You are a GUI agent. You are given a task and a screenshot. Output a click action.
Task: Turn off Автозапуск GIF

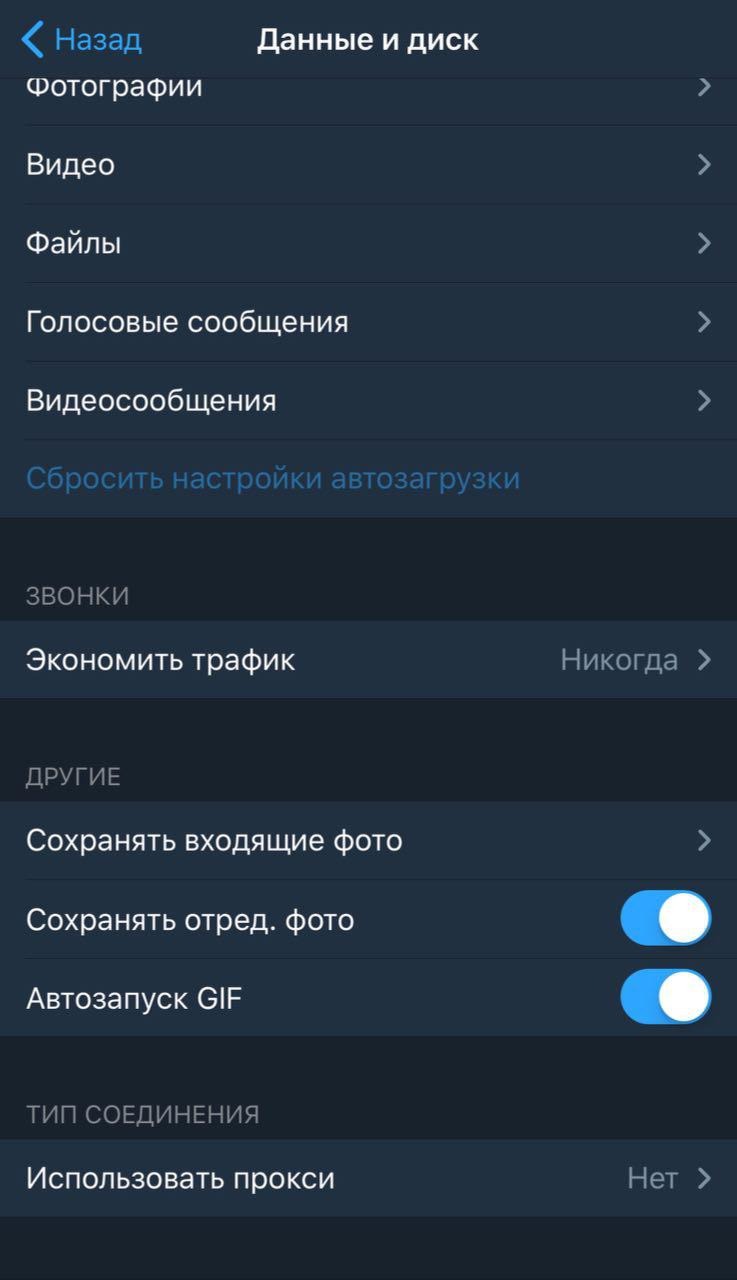665,998
